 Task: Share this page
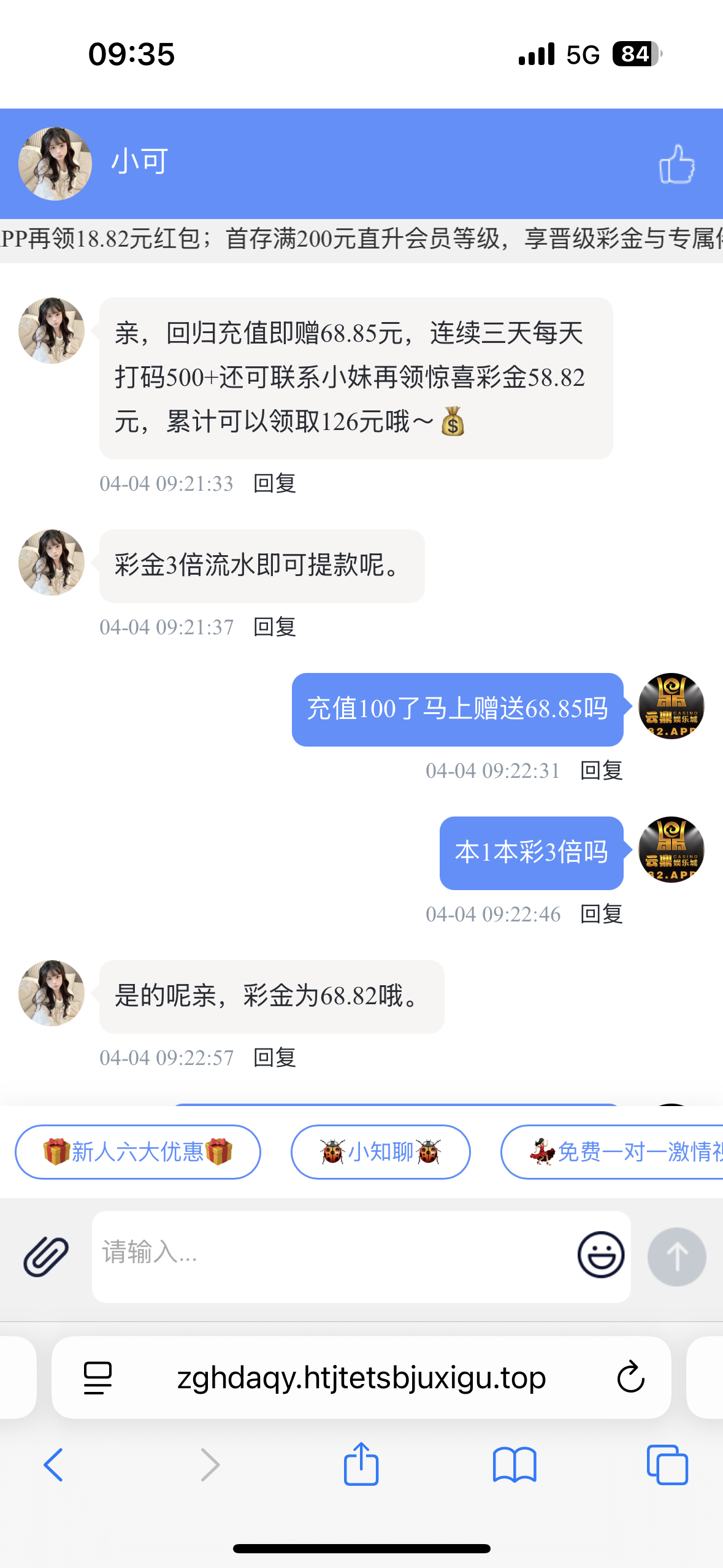point(361,1464)
